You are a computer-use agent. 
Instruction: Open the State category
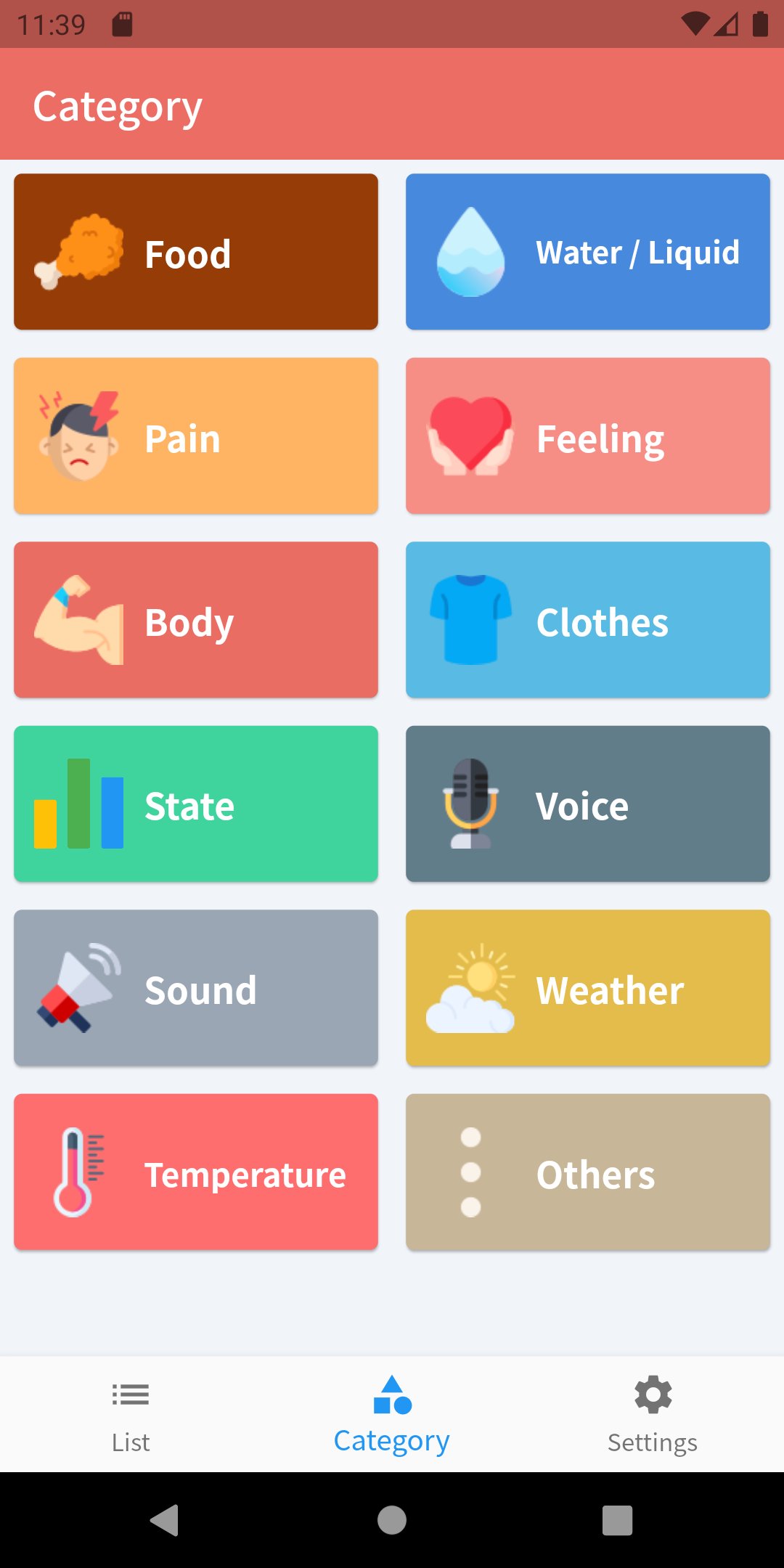[x=196, y=804]
